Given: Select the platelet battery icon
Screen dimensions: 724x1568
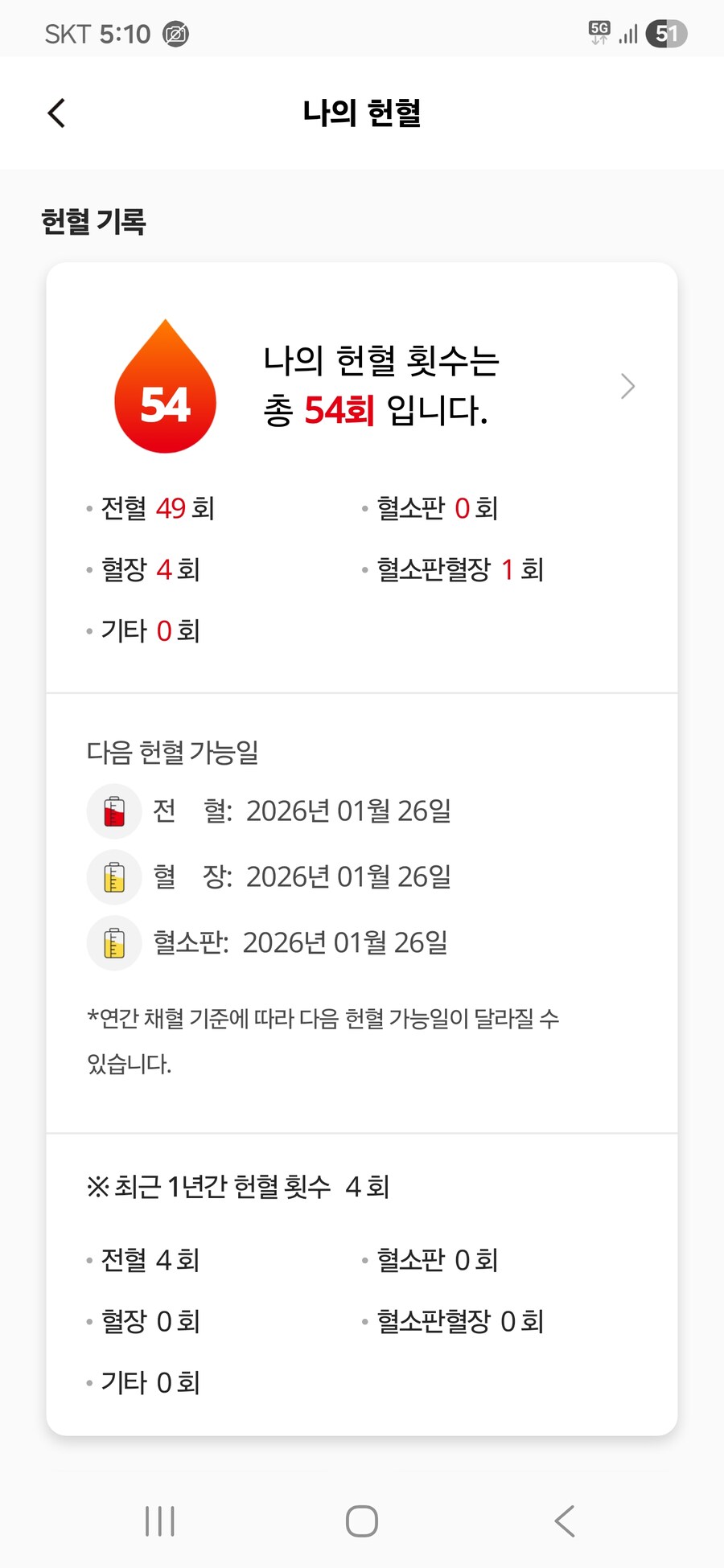Looking at the screenshot, I should [x=113, y=942].
